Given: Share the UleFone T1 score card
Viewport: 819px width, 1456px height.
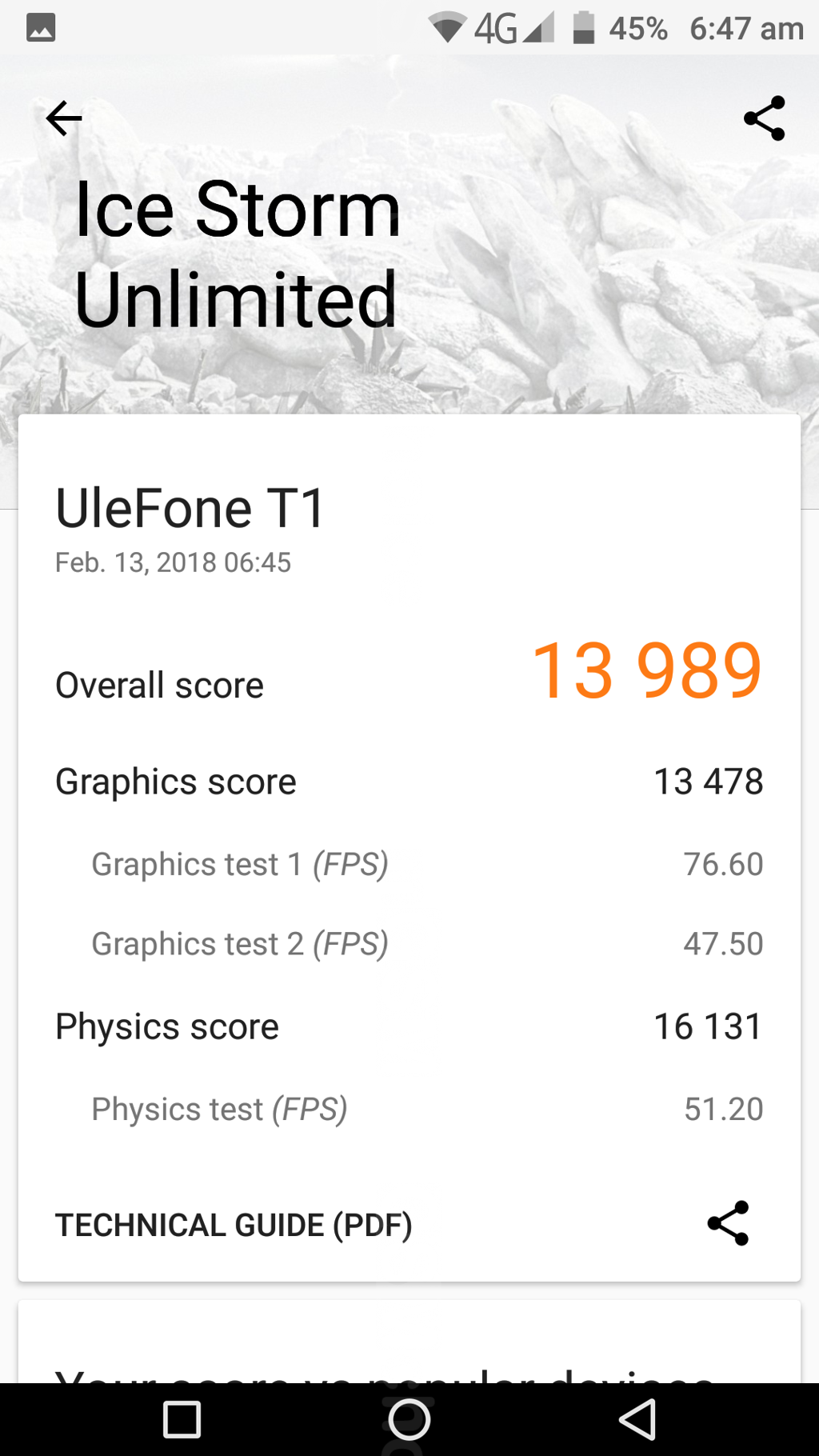Looking at the screenshot, I should click(x=728, y=1223).
